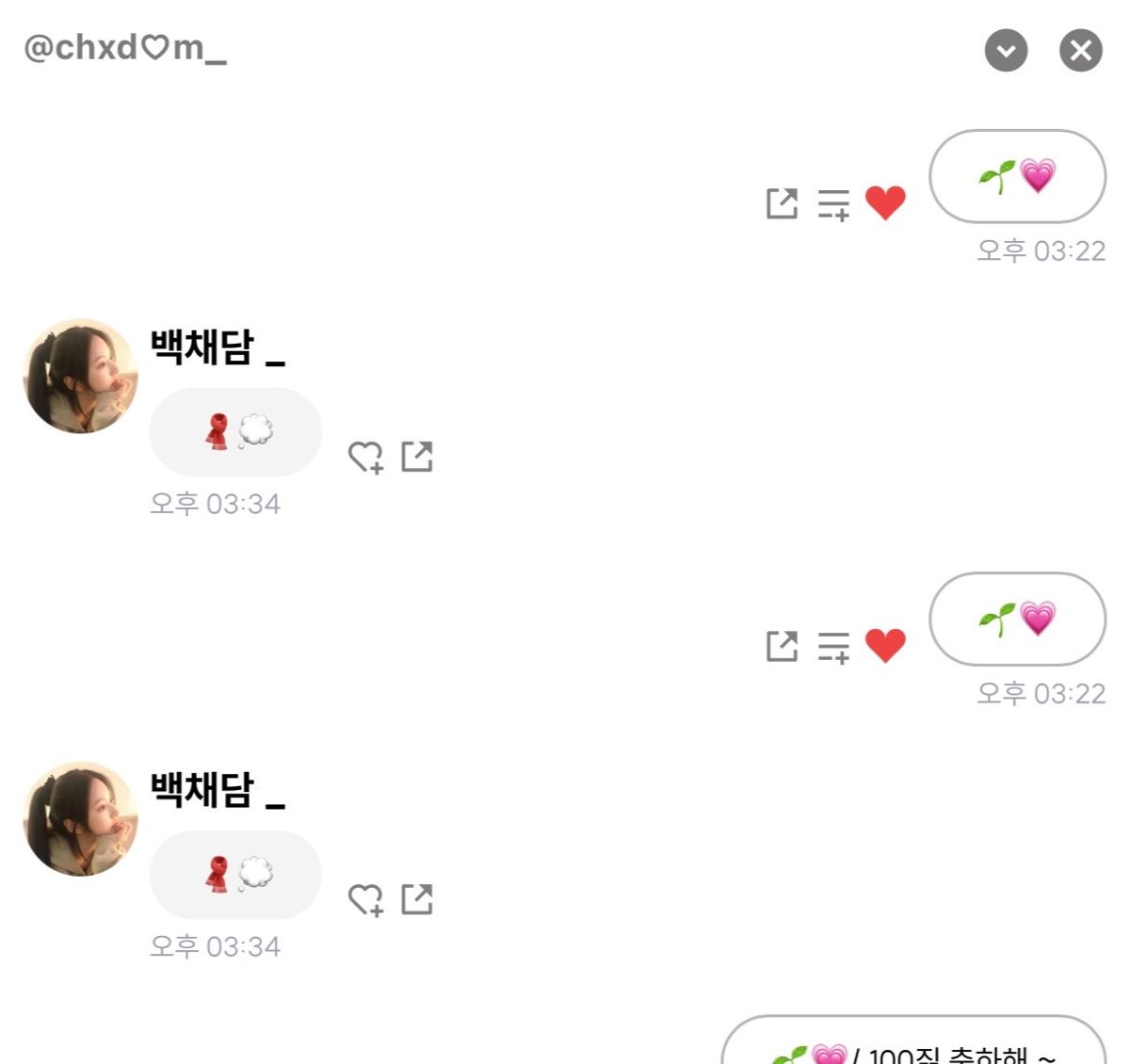1130x1064 pixels.
Task: Unlike the second 03:22 sprout-heart message
Action: (x=884, y=645)
